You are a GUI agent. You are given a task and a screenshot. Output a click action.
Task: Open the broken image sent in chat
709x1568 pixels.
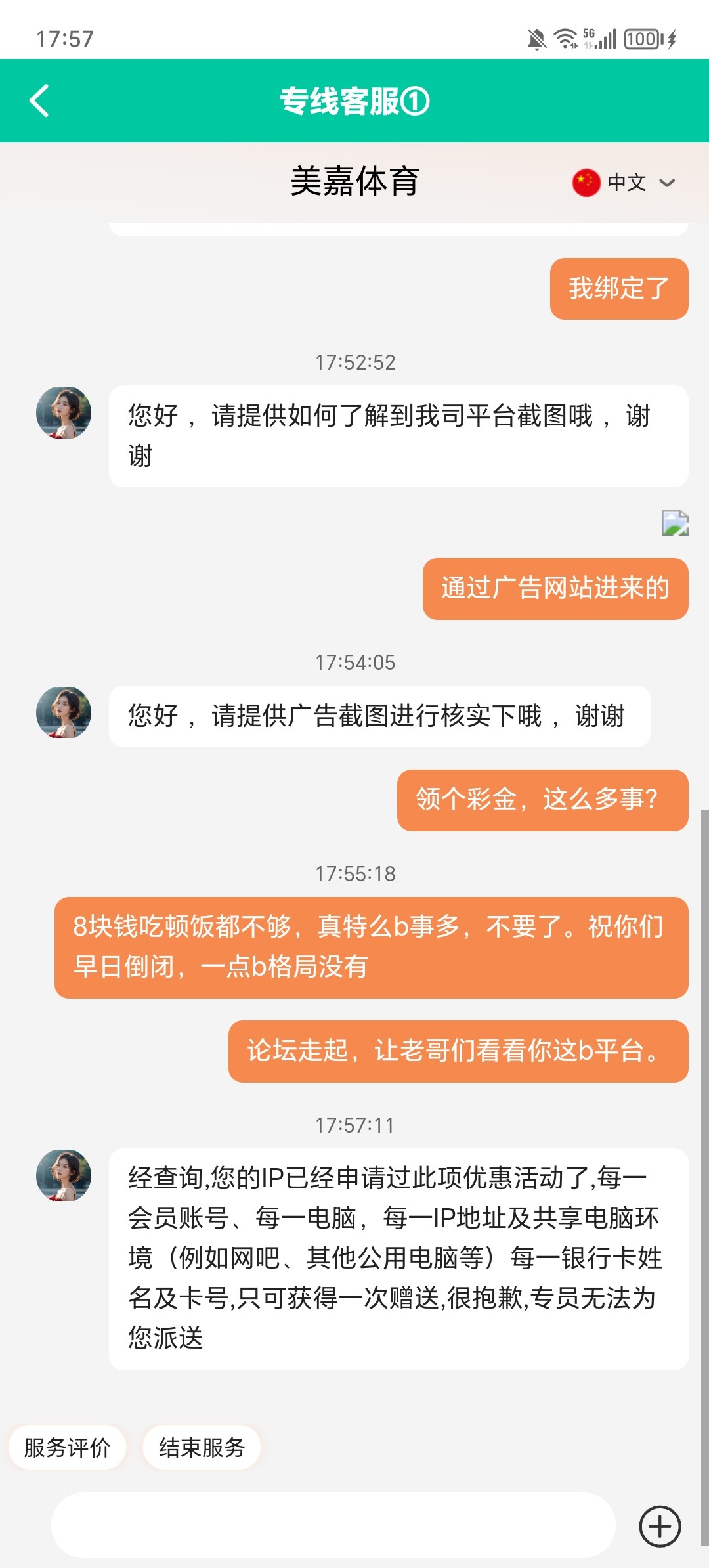pyautogui.click(x=674, y=523)
